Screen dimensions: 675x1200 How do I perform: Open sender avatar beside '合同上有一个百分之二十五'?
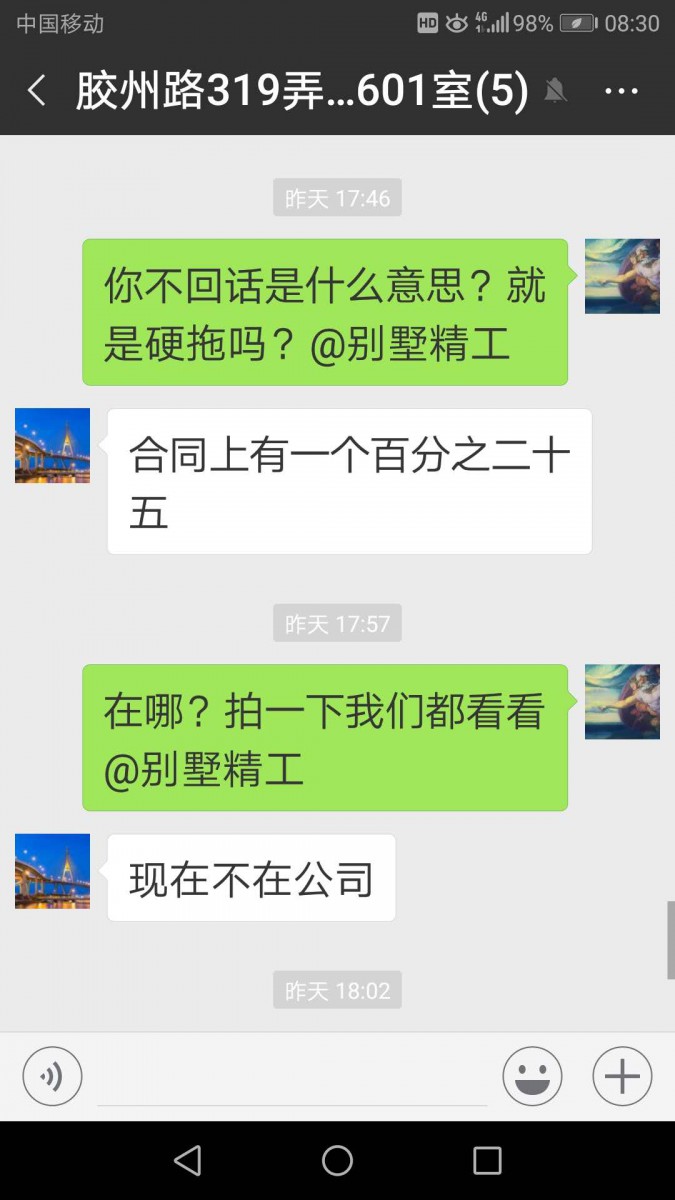point(52,446)
